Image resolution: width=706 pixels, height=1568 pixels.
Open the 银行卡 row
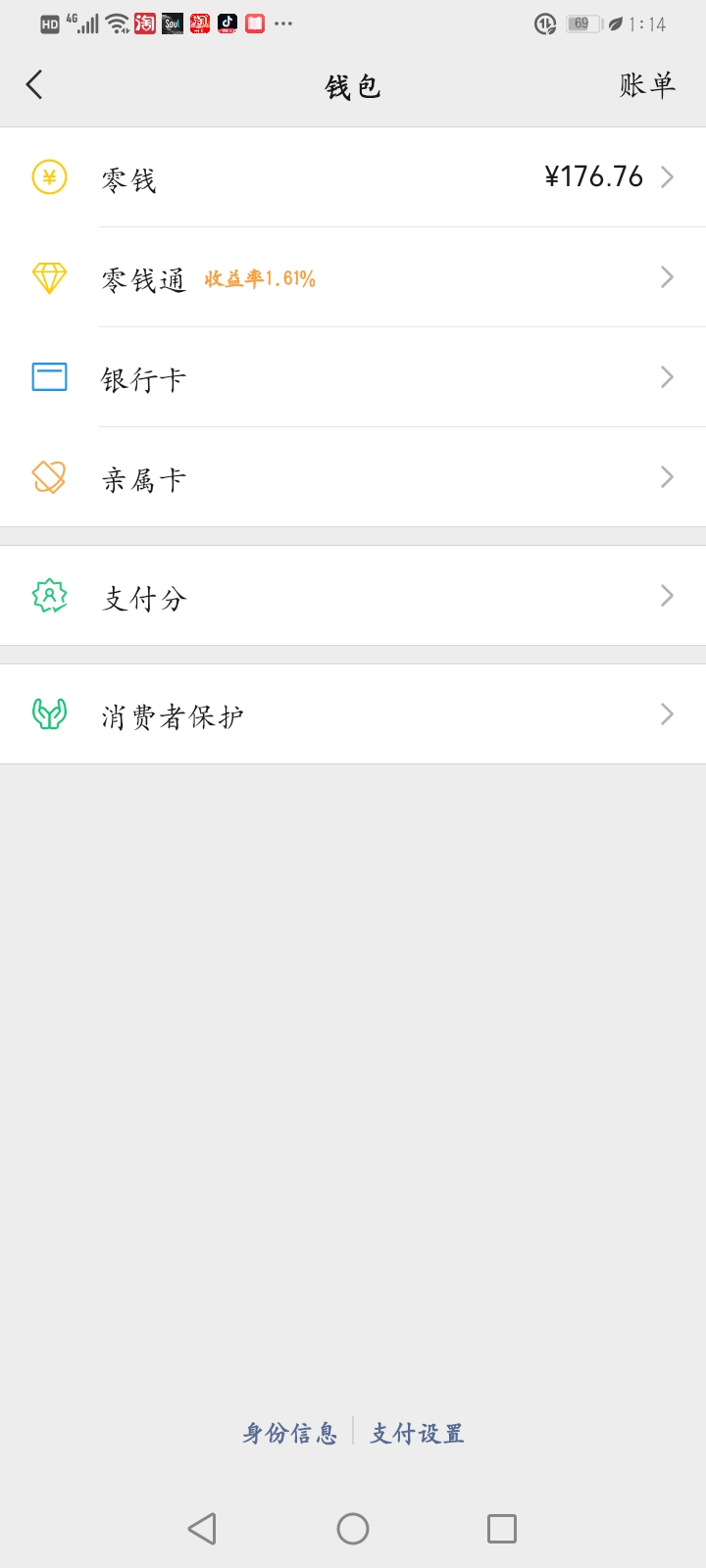coord(353,377)
